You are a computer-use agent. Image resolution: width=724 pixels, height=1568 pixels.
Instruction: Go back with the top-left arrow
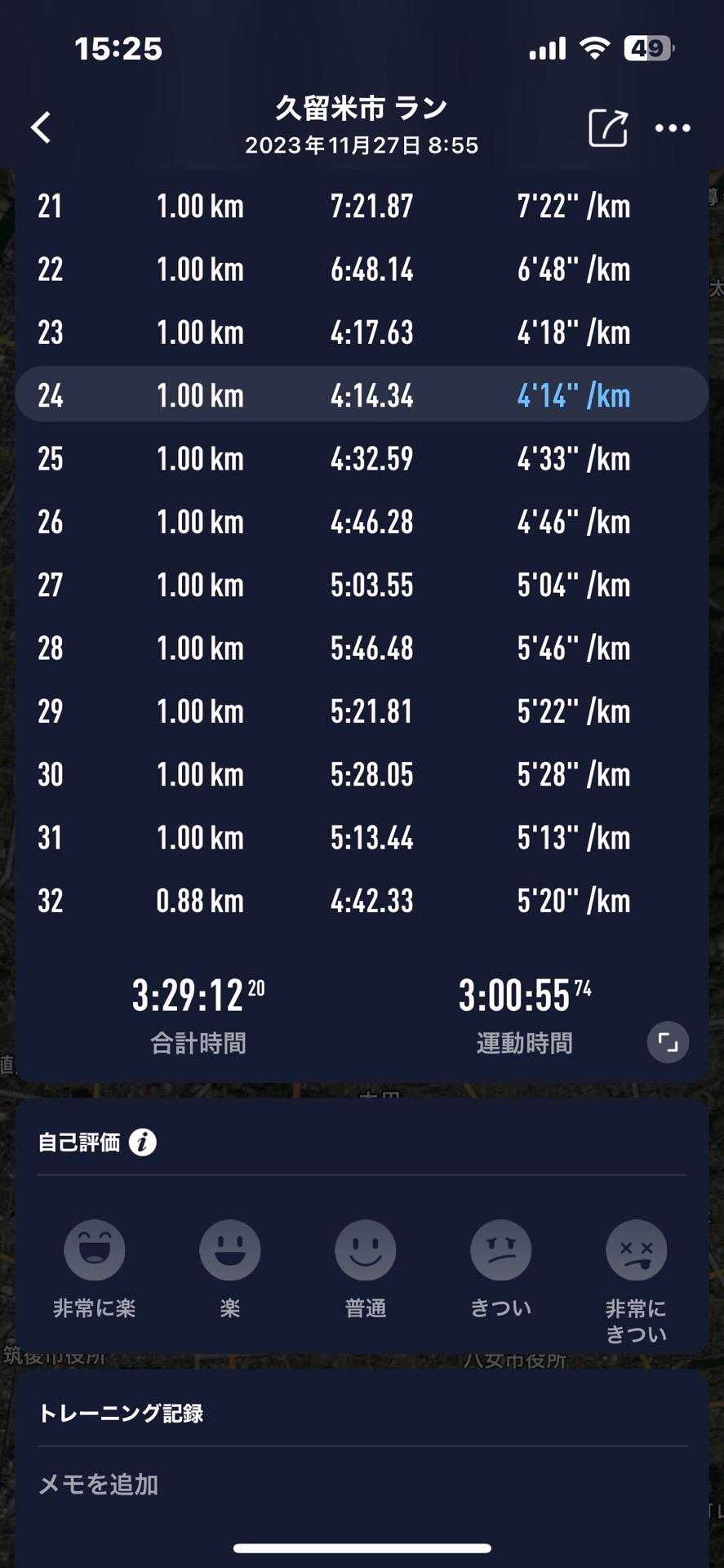(x=41, y=128)
